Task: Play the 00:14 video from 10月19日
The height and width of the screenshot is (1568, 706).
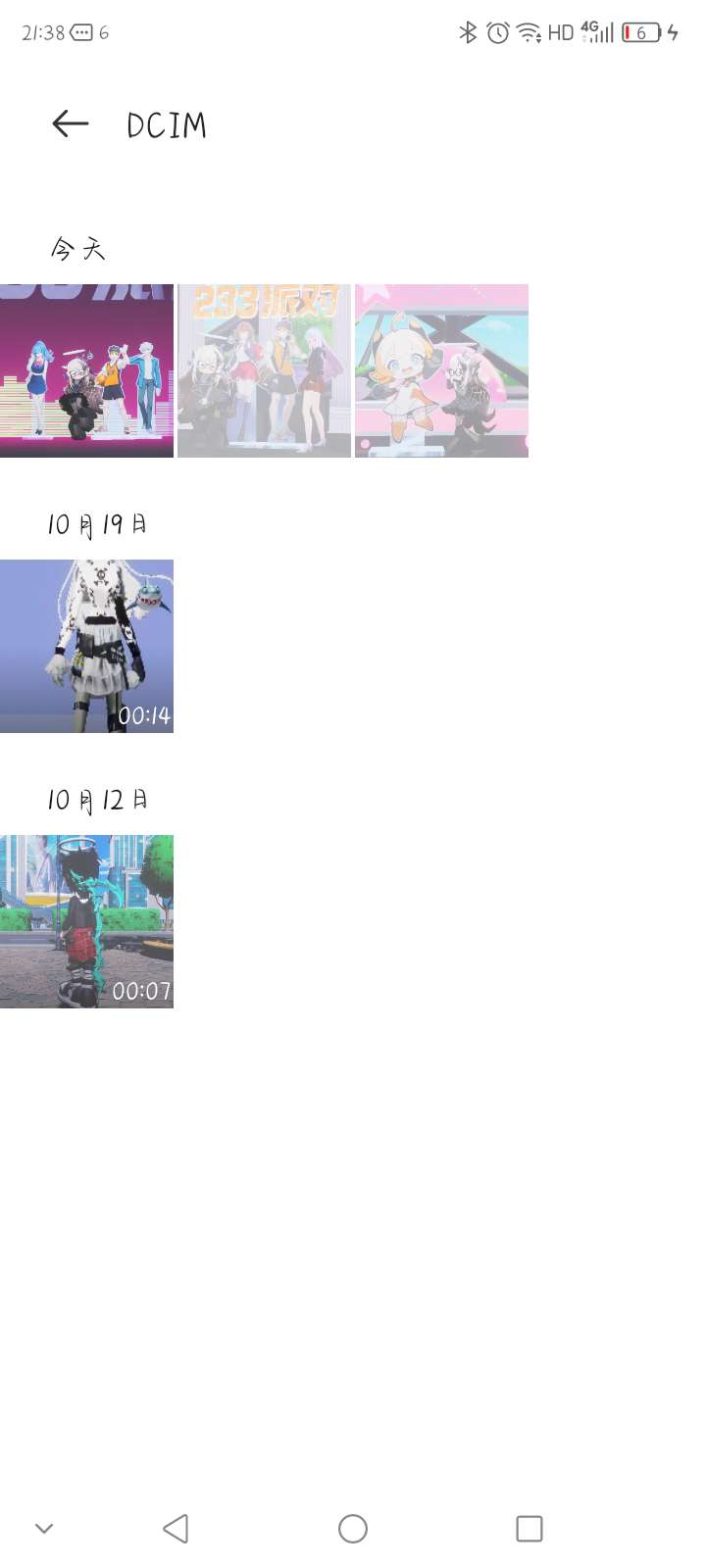Action: [x=86, y=646]
